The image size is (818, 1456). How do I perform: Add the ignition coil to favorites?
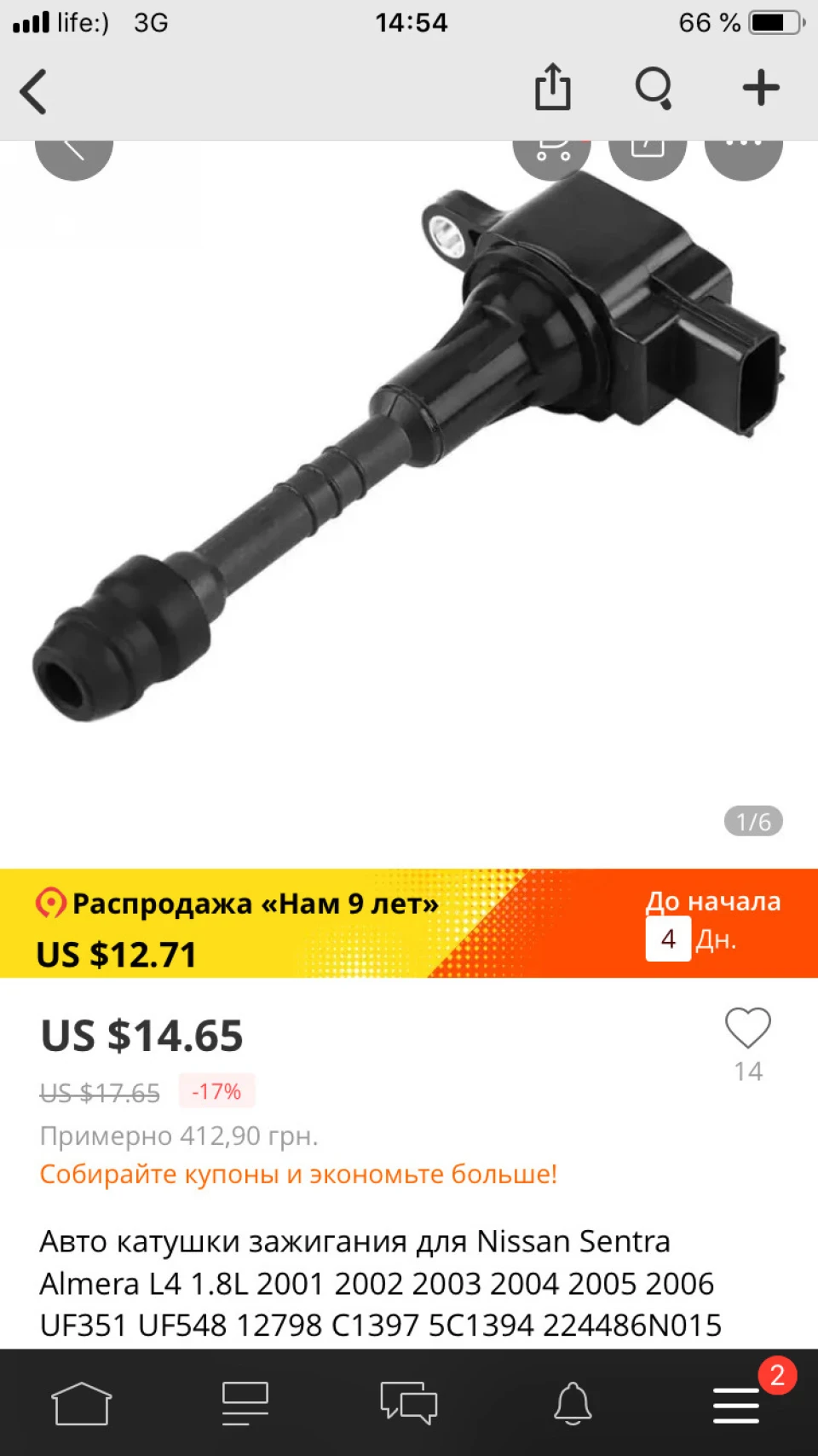click(x=748, y=1028)
